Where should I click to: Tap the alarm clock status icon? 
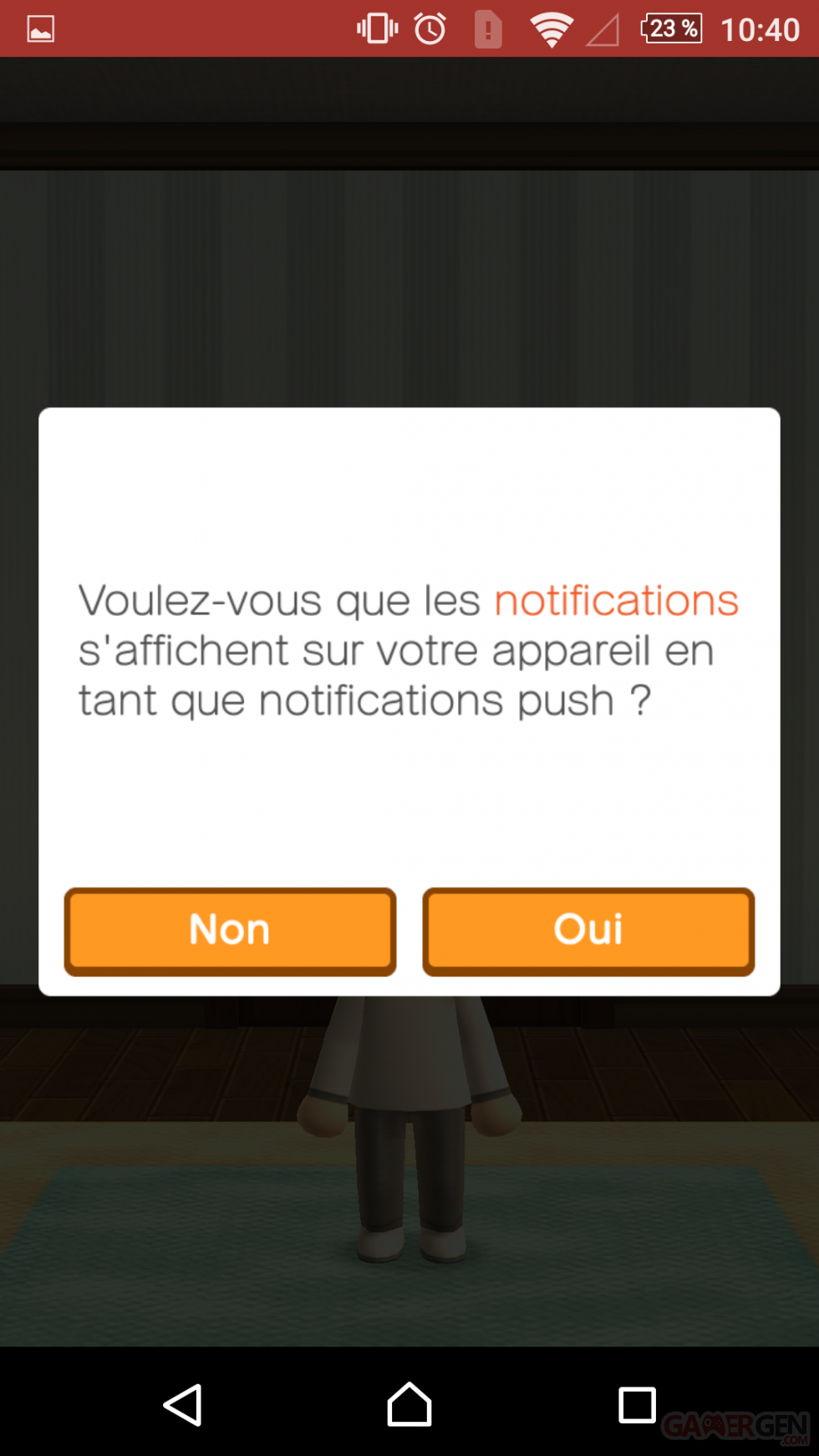(x=429, y=28)
